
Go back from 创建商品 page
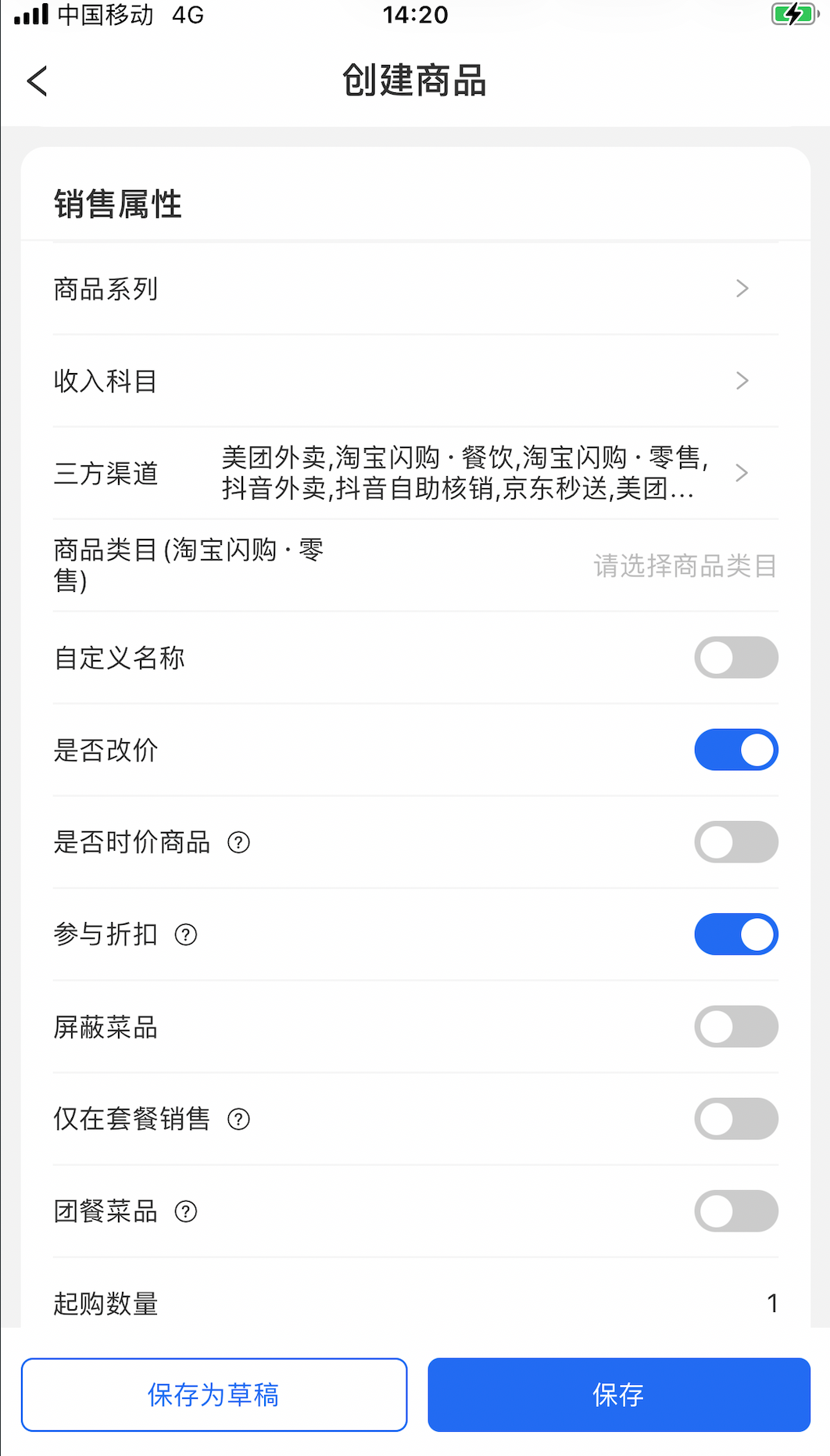coord(38,81)
